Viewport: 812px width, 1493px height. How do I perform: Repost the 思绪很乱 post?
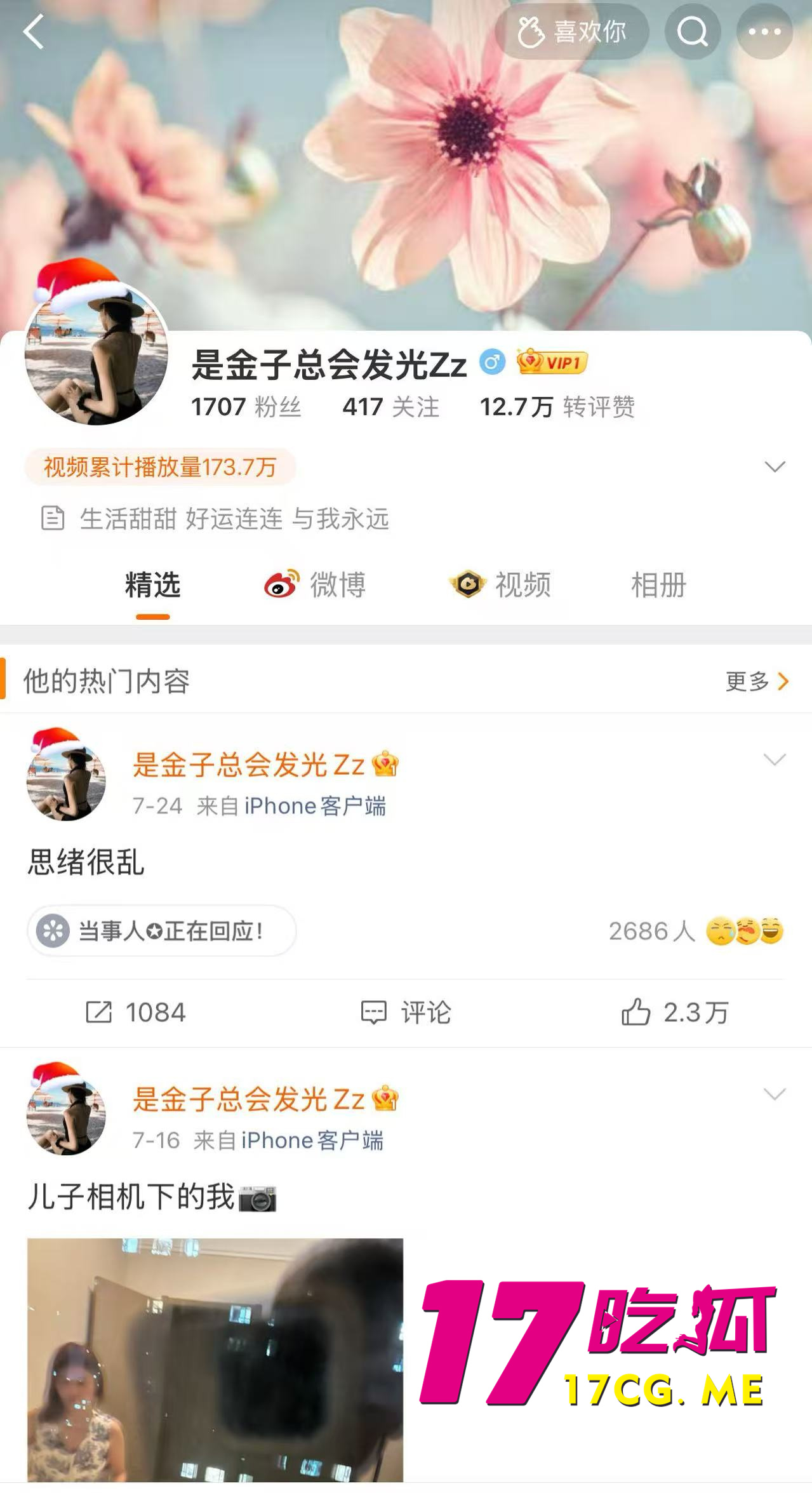click(136, 1012)
